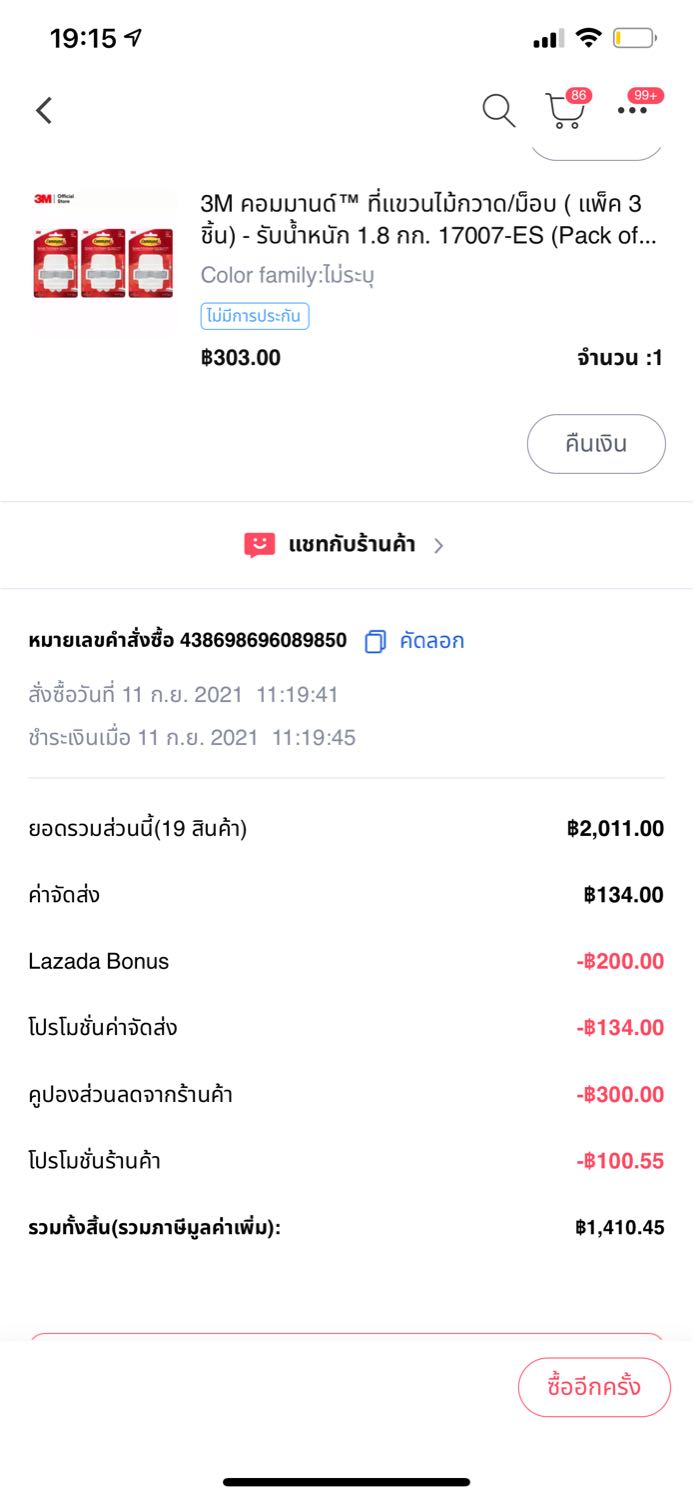Open the search magnifier icon

pos(498,110)
